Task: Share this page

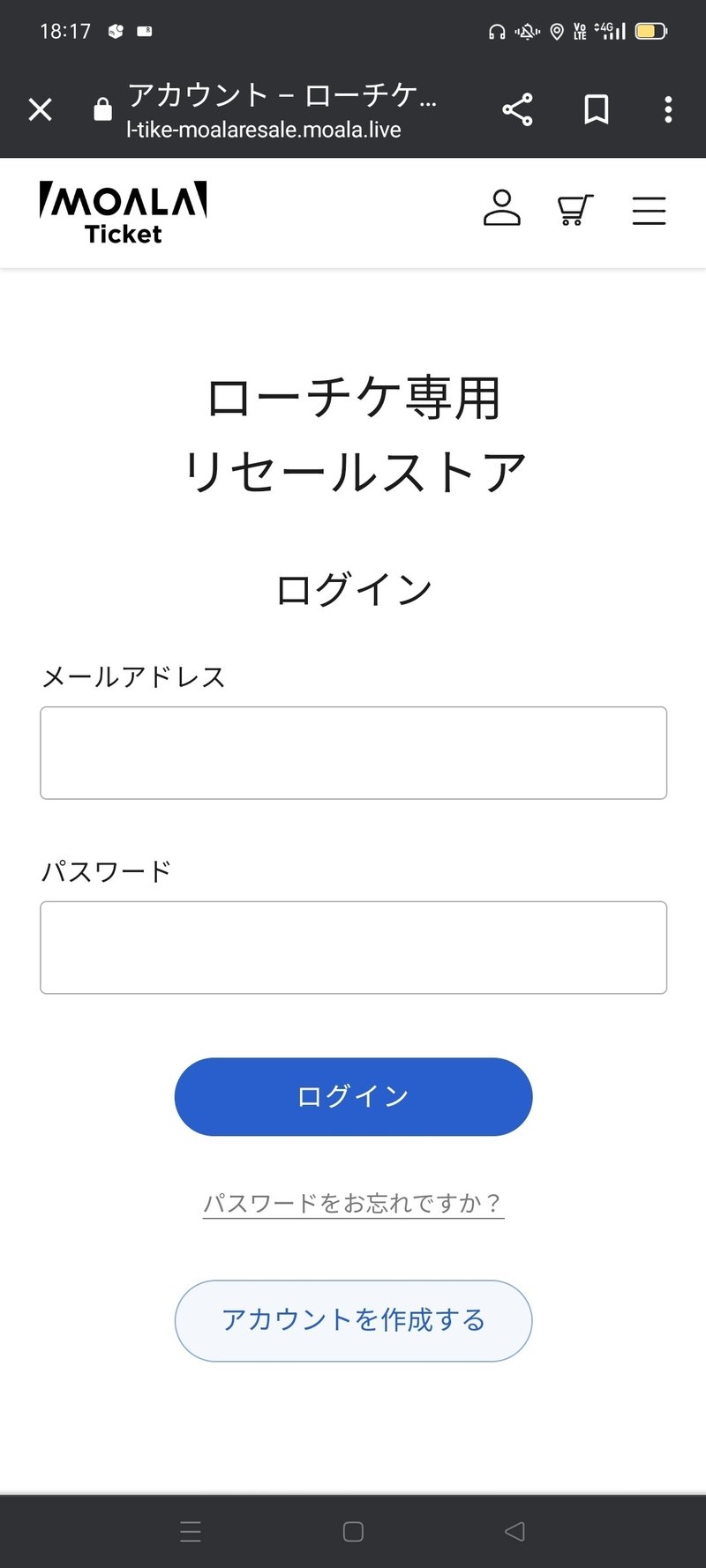Action: (x=517, y=109)
